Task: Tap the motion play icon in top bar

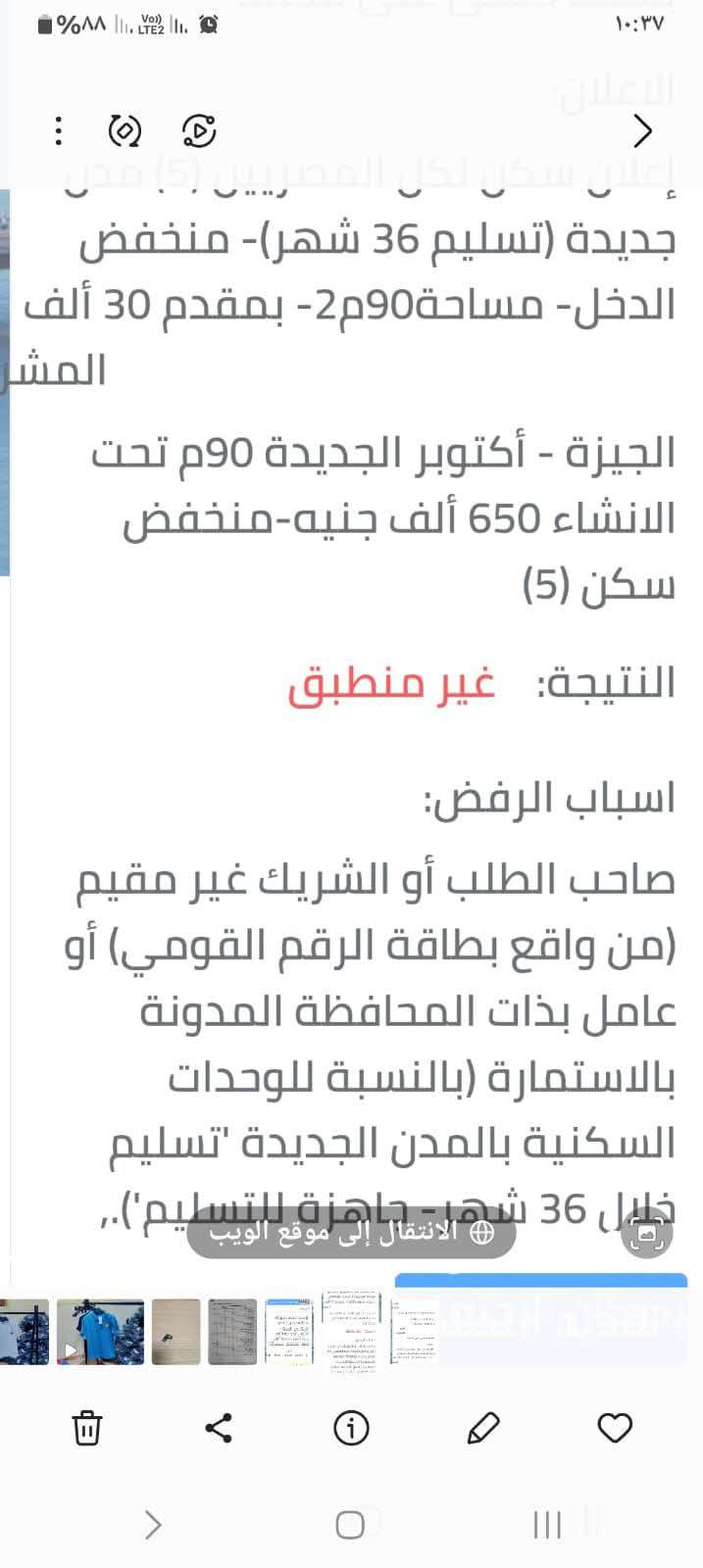Action: point(199,130)
